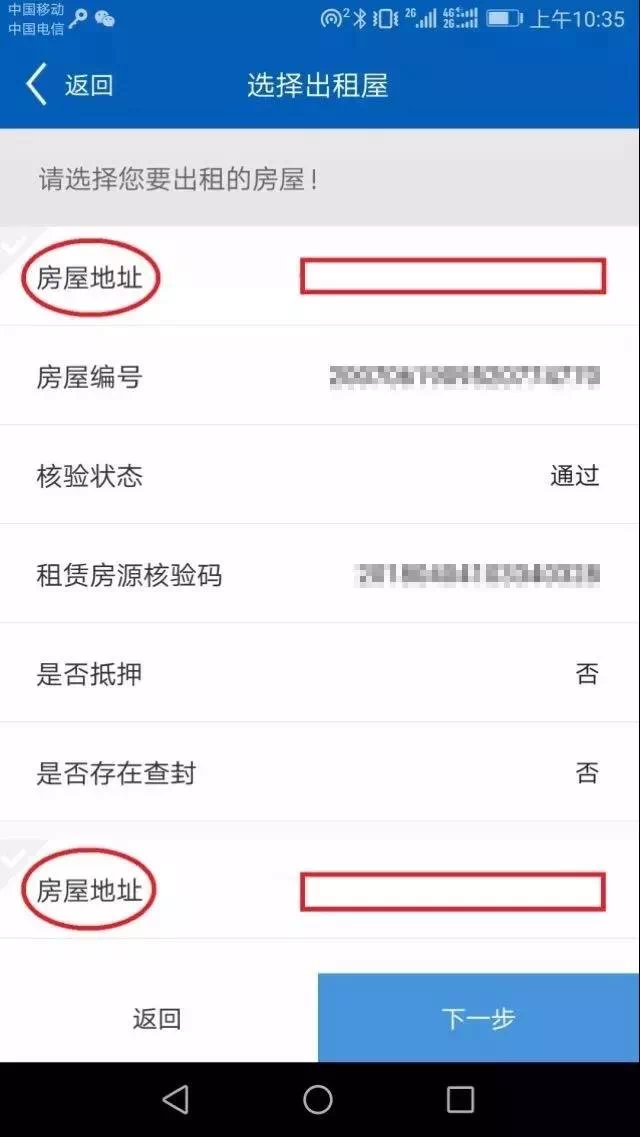This screenshot has width=640, height=1137.
Task: Tap the bottom 返回 button
Action: (x=158, y=1018)
